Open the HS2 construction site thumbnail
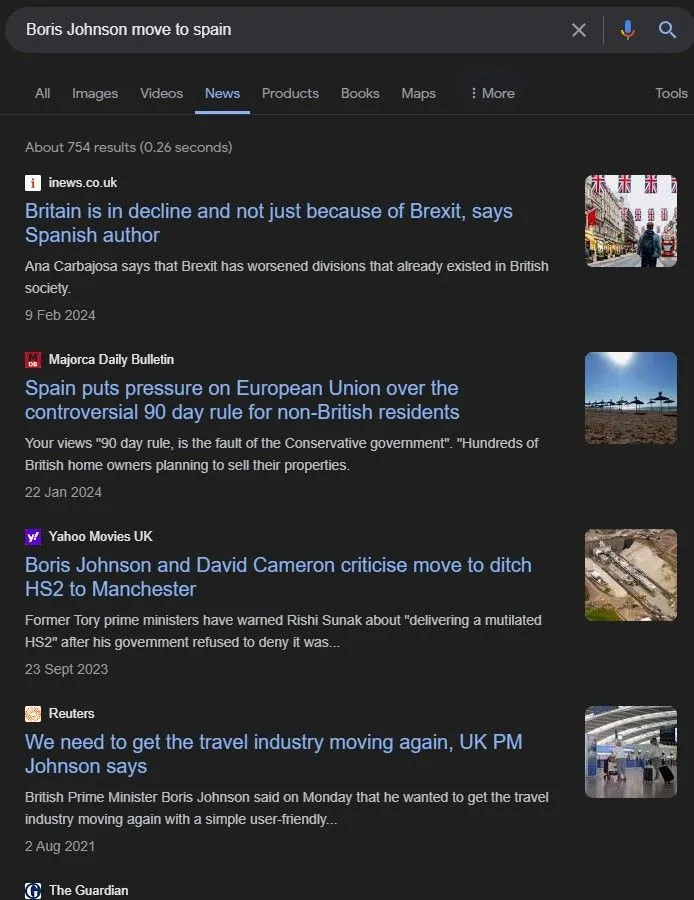Screen dimensions: 694x900 631,575
